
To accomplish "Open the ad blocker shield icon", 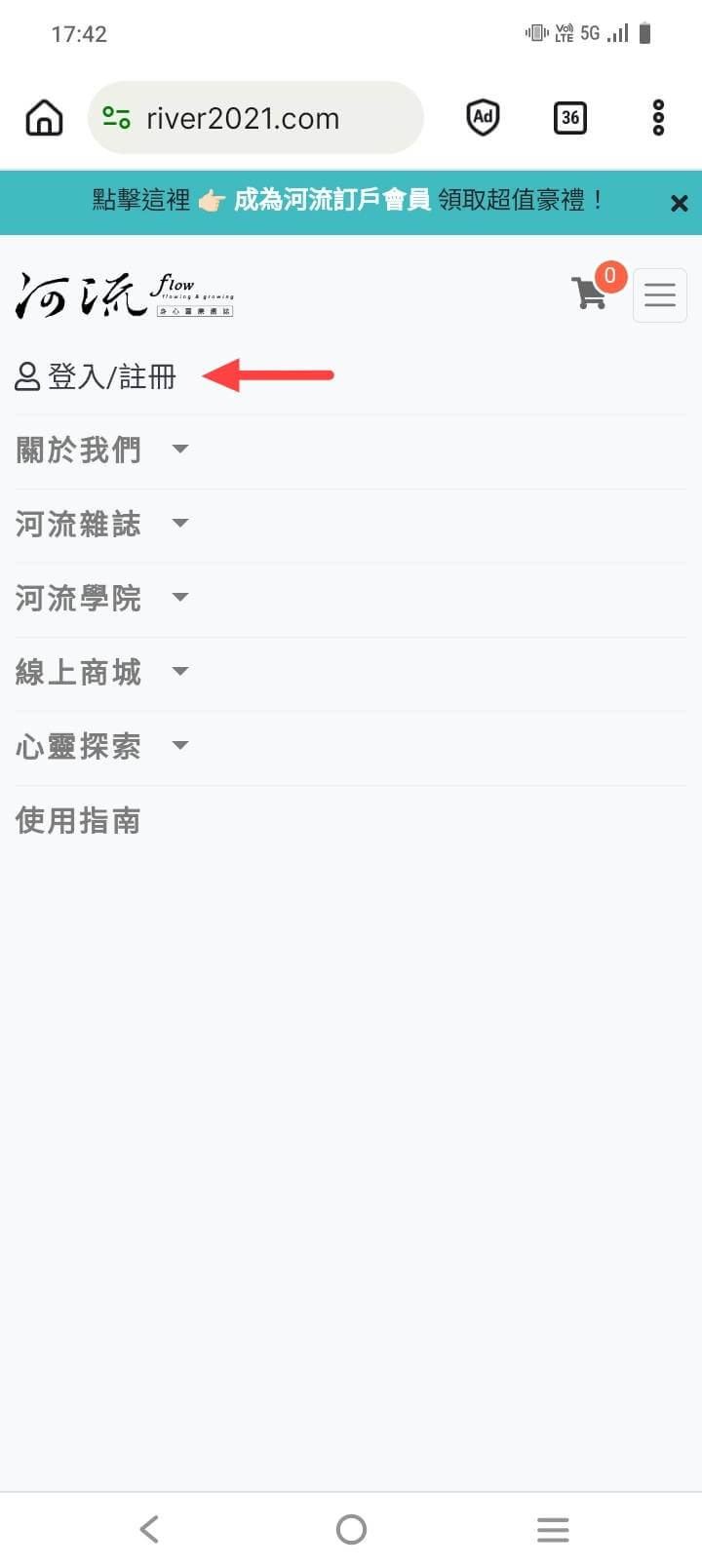I will coord(483,118).
